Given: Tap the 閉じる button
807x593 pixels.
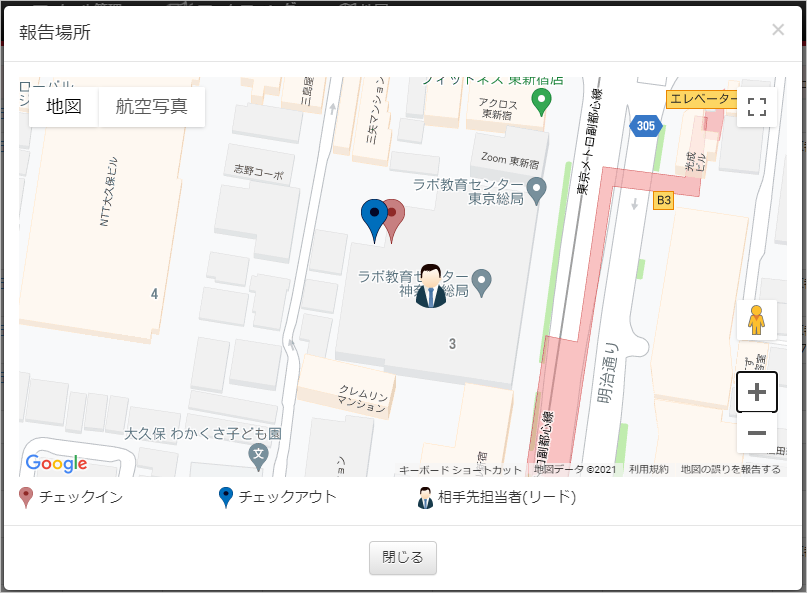Looking at the screenshot, I should coord(403,557).
